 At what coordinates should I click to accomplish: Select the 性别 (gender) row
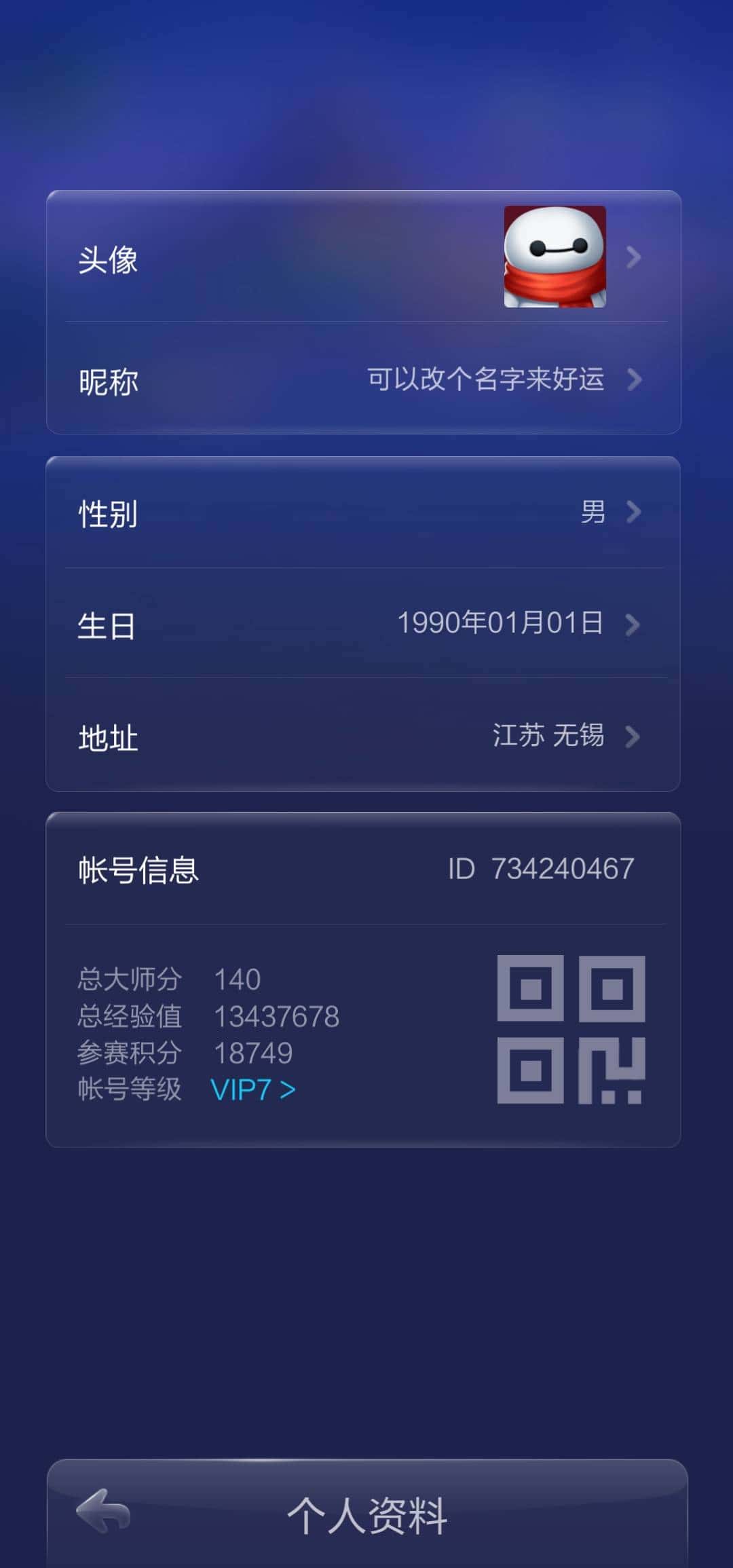tap(109, 514)
